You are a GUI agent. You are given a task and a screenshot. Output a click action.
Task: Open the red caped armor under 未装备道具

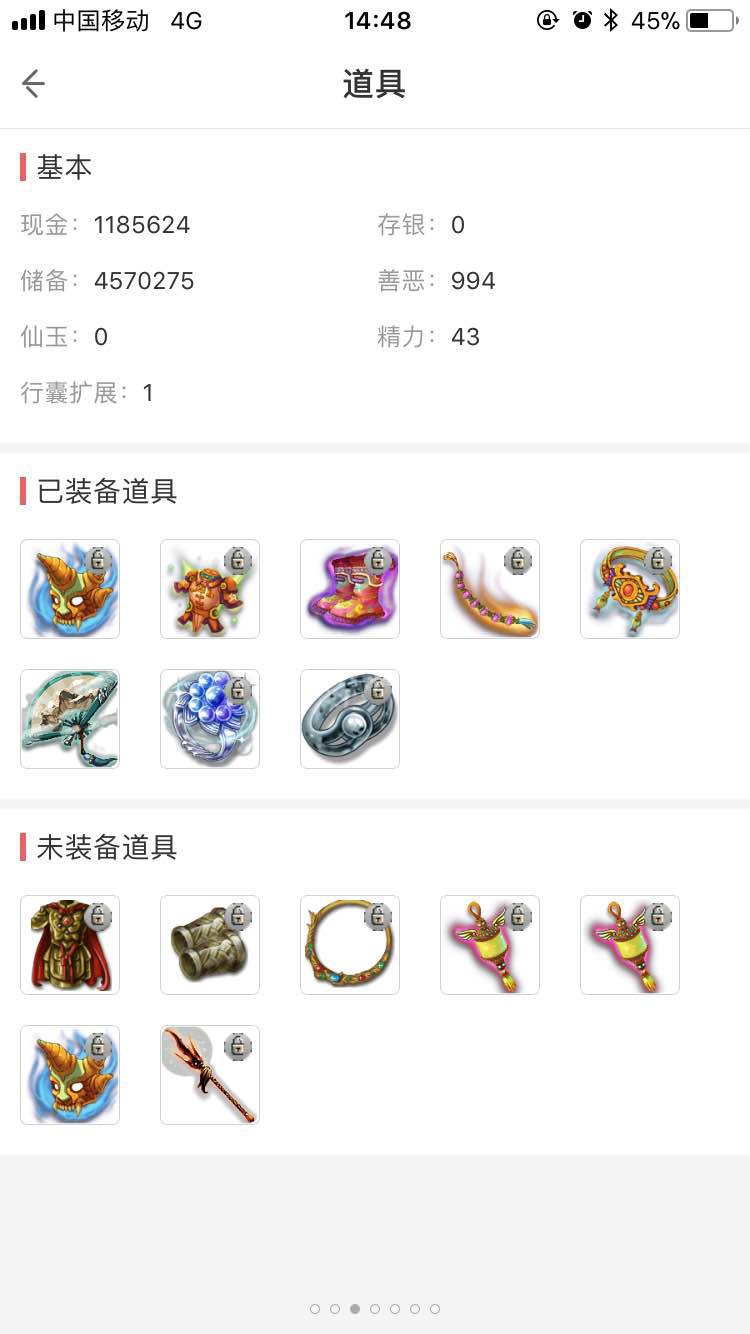[x=70, y=945]
